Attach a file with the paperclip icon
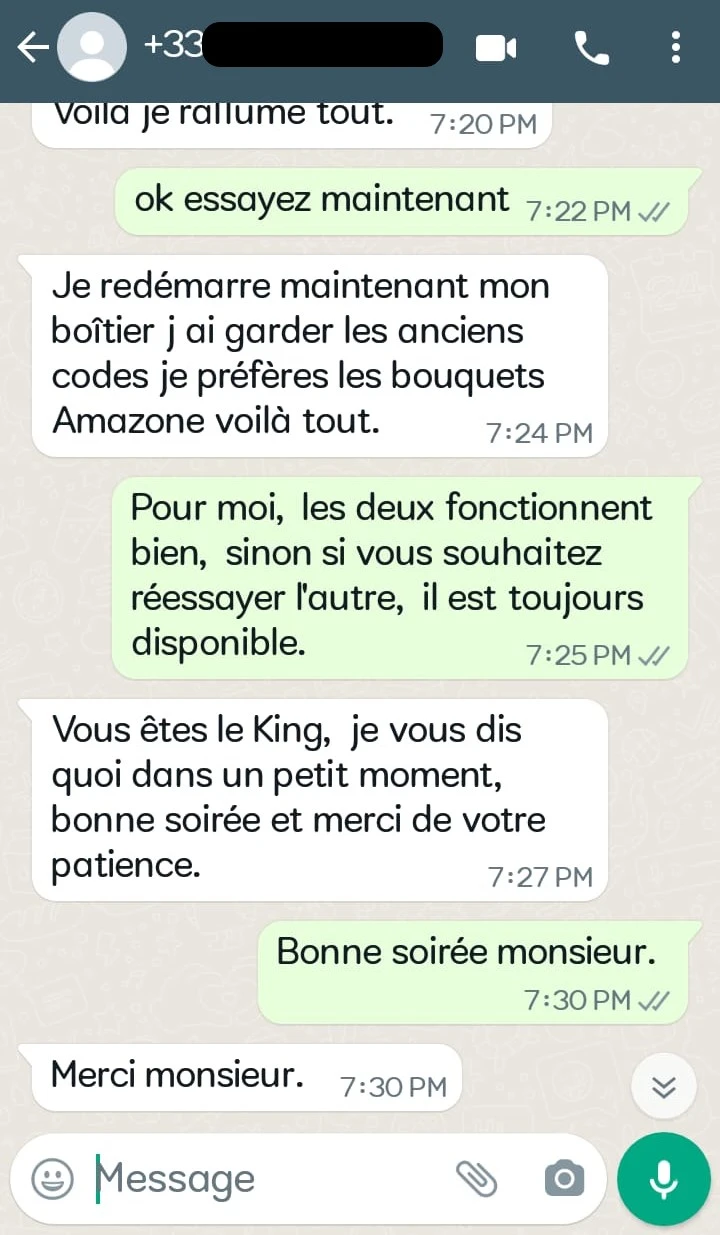 (480, 1180)
